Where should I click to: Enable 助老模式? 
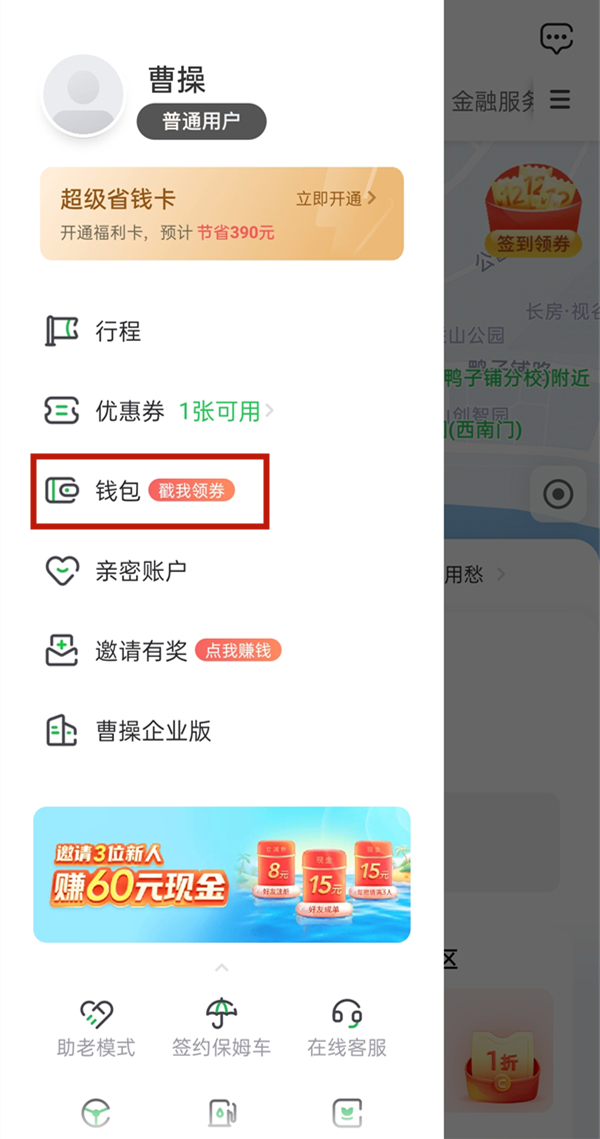(96, 1028)
